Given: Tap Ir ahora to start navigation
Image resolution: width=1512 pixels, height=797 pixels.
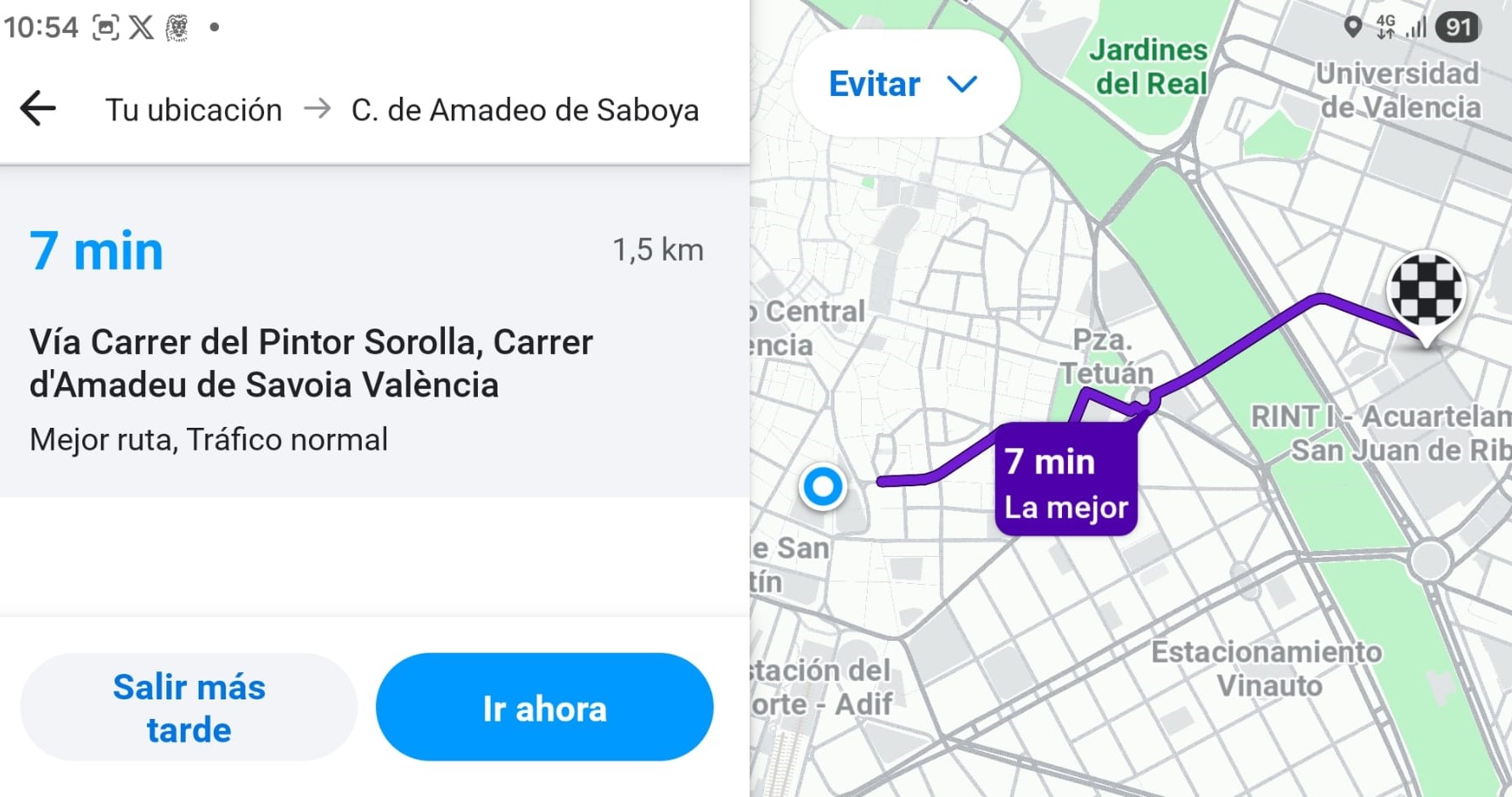Looking at the screenshot, I should click(544, 707).
